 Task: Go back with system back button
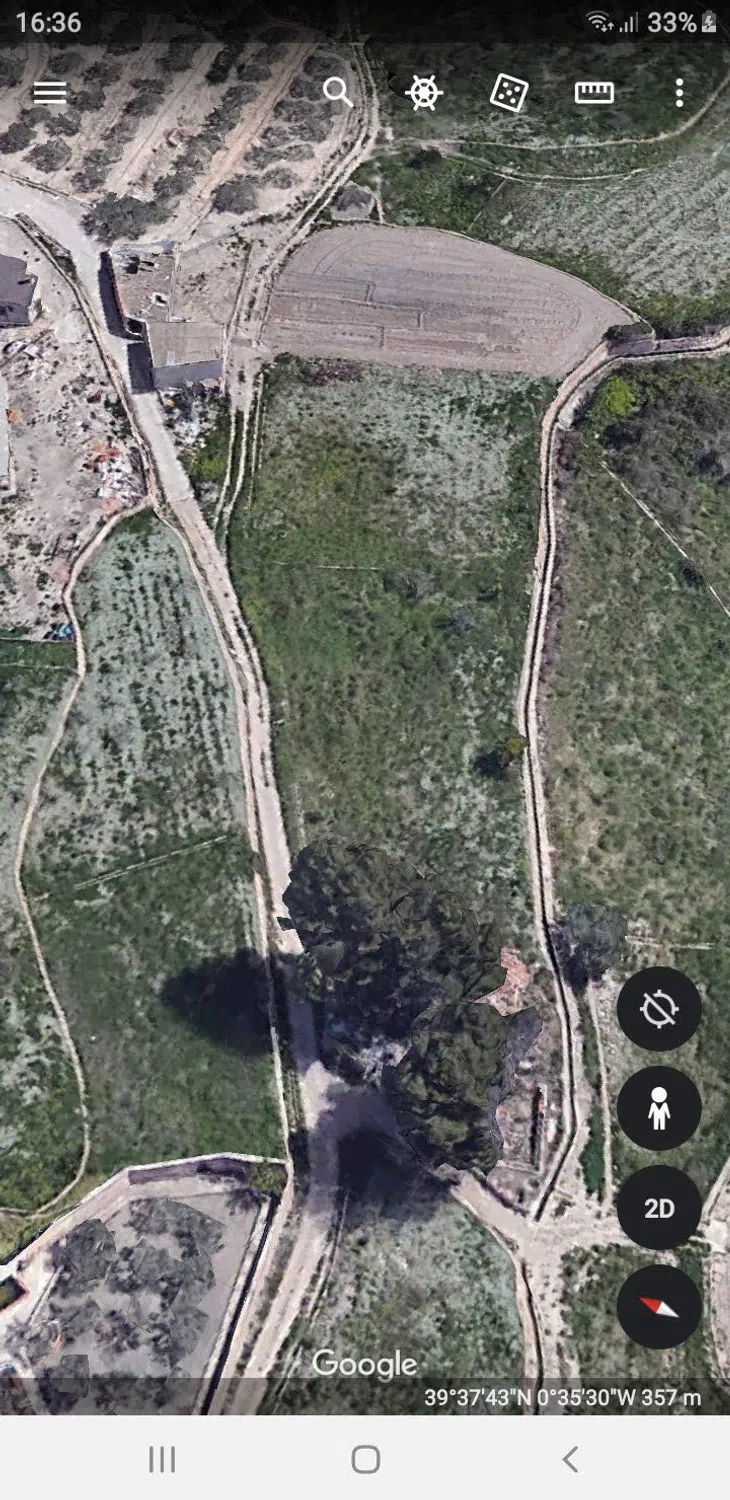tap(570, 1460)
